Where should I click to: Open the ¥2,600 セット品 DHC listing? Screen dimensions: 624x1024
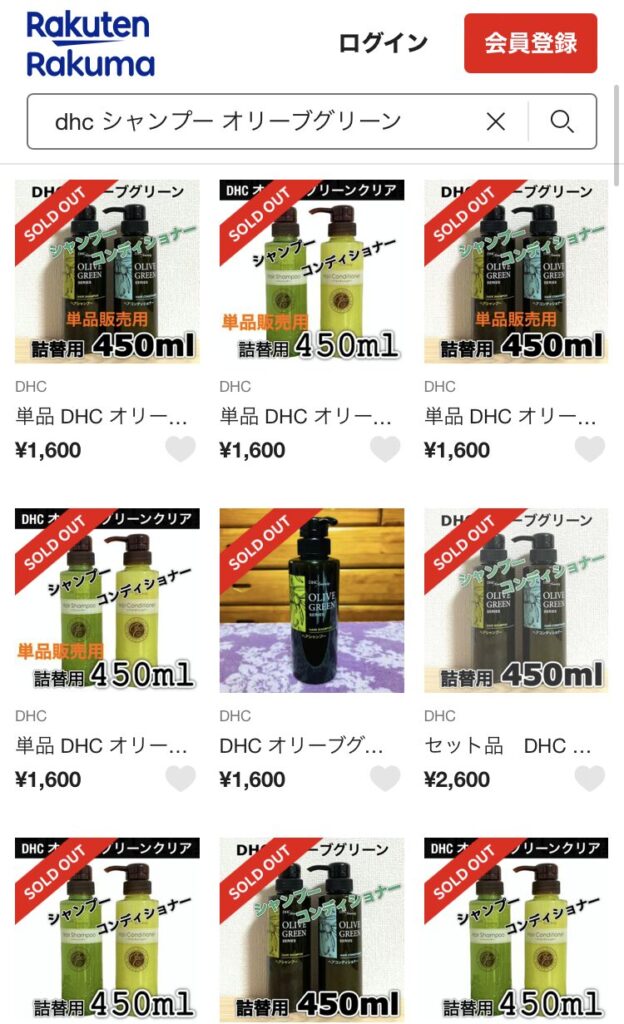[x=516, y=600]
